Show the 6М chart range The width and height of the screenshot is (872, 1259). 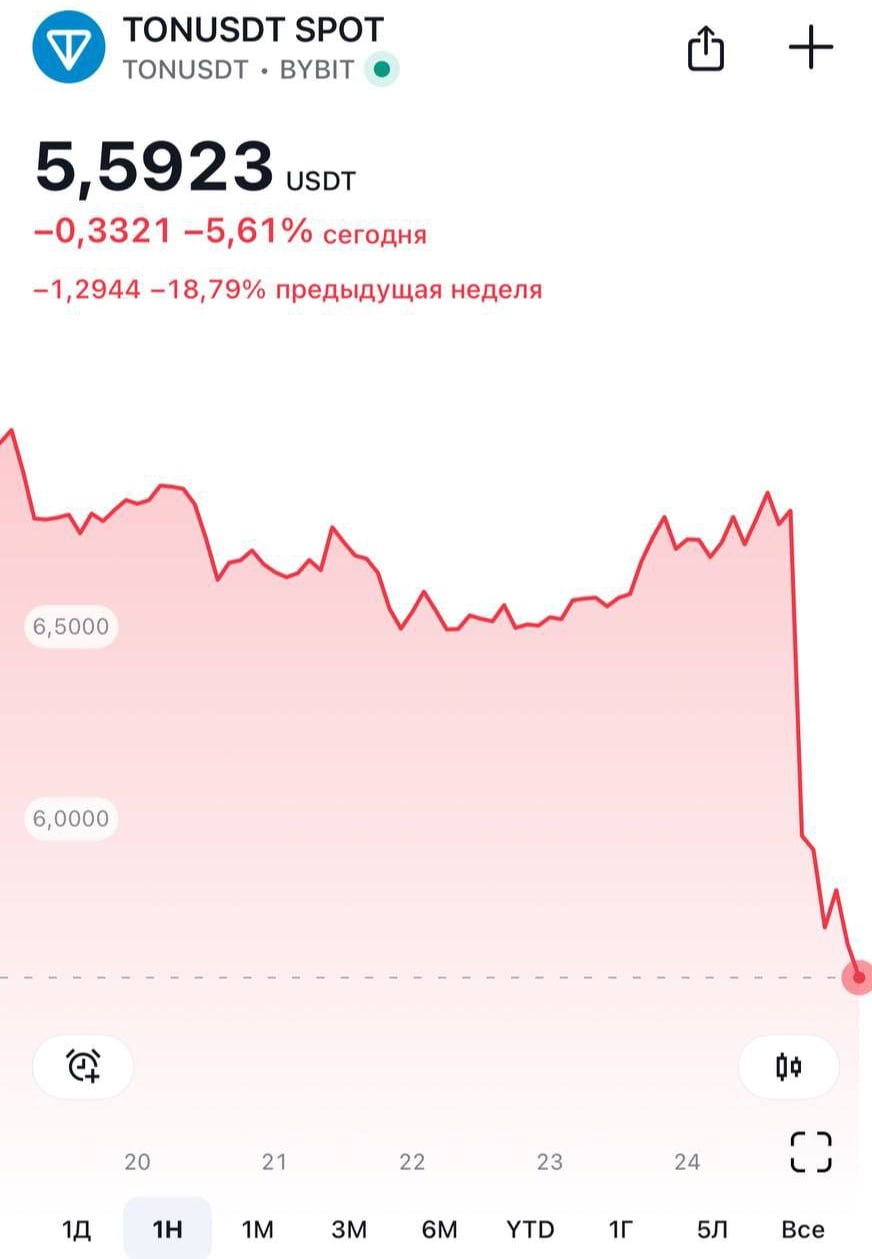click(x=439, y=1229)
